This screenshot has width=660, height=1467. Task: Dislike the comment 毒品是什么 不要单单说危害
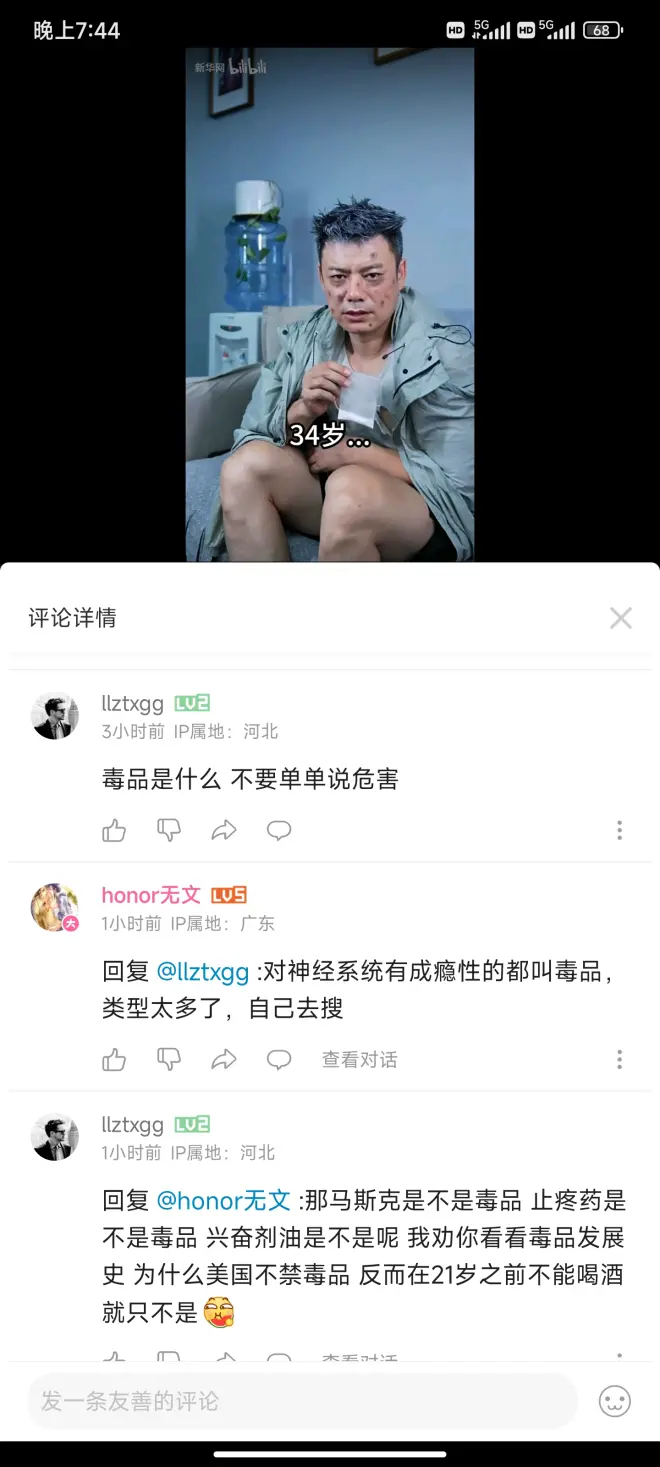tap(169, 830)
